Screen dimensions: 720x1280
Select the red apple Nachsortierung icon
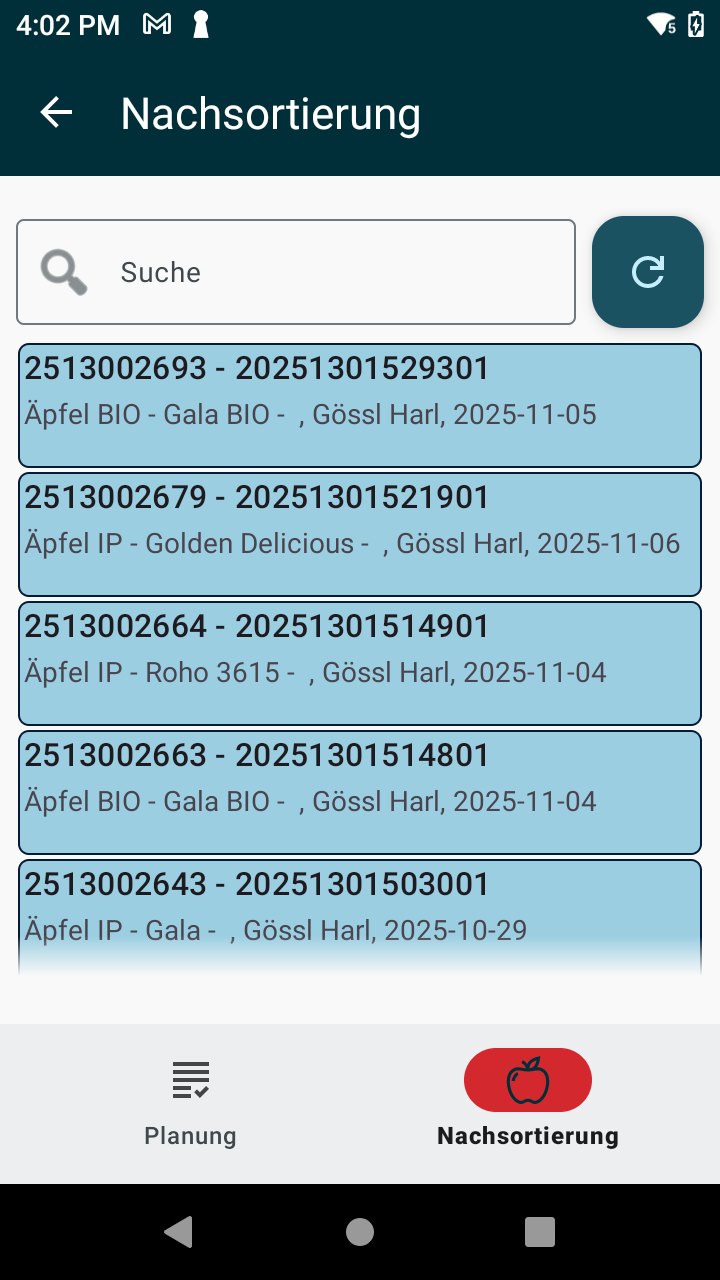click(x=527, y=1080)
